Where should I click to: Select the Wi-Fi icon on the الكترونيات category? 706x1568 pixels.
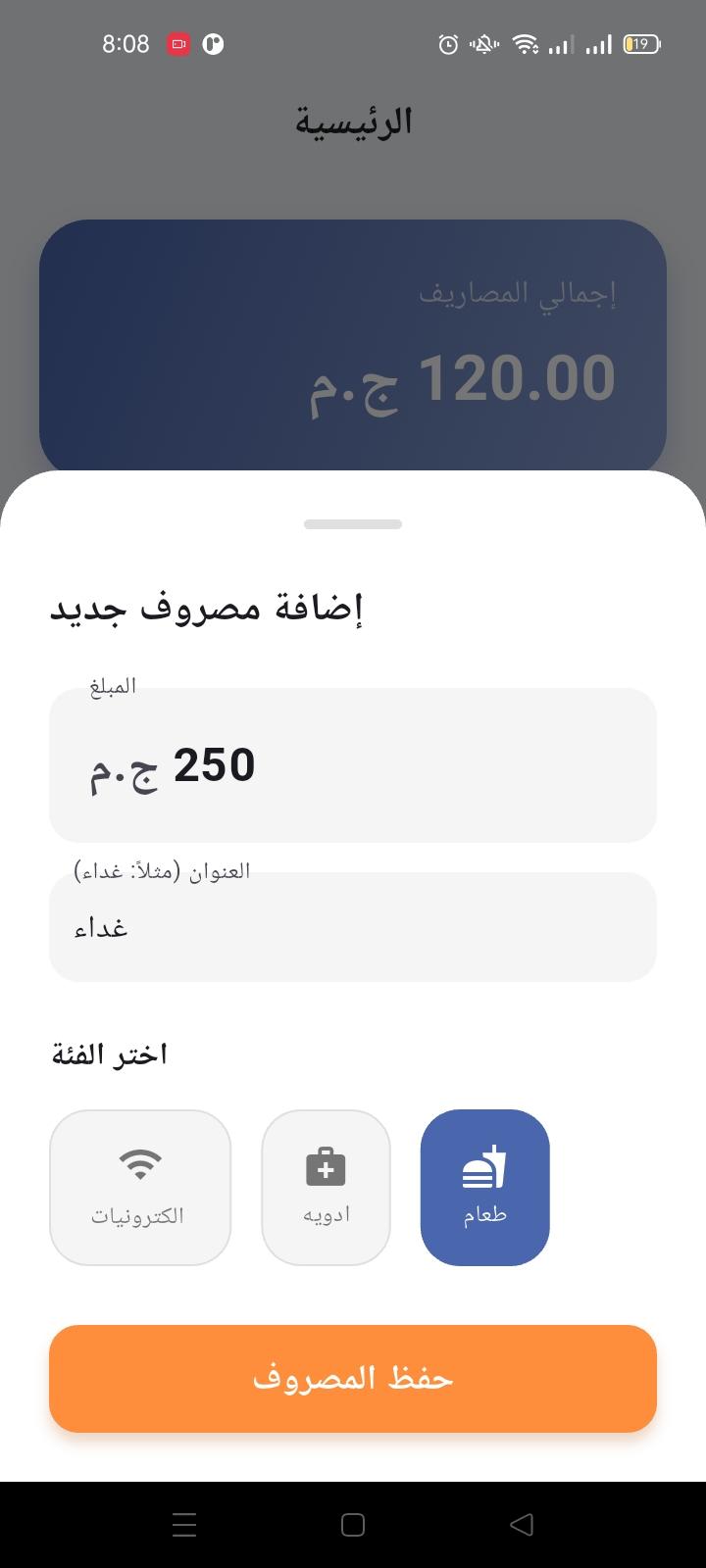pyautogui.click(x=139, y=1166)
